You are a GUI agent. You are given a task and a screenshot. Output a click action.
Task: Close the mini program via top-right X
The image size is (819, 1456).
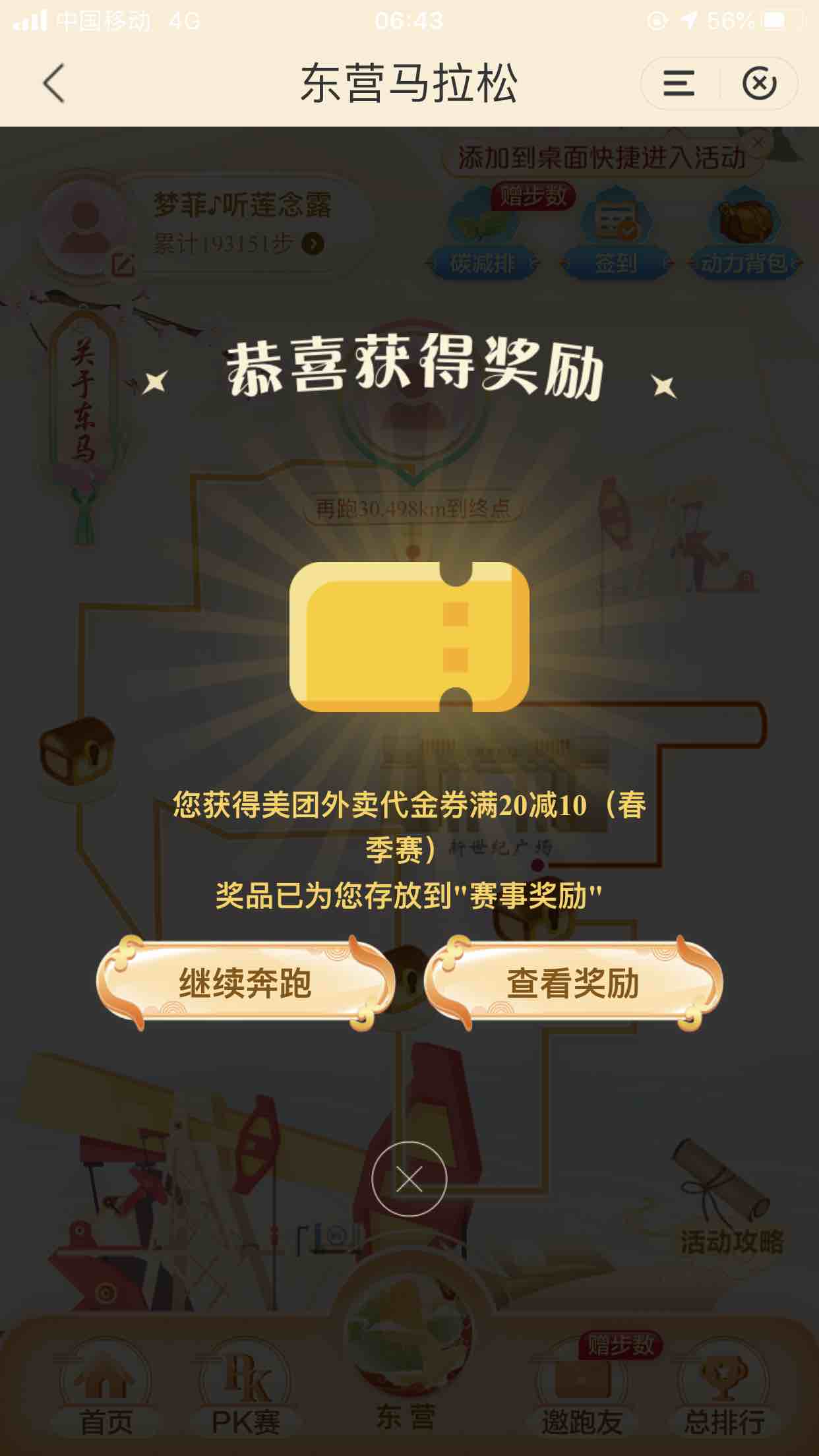click(759, 84)
